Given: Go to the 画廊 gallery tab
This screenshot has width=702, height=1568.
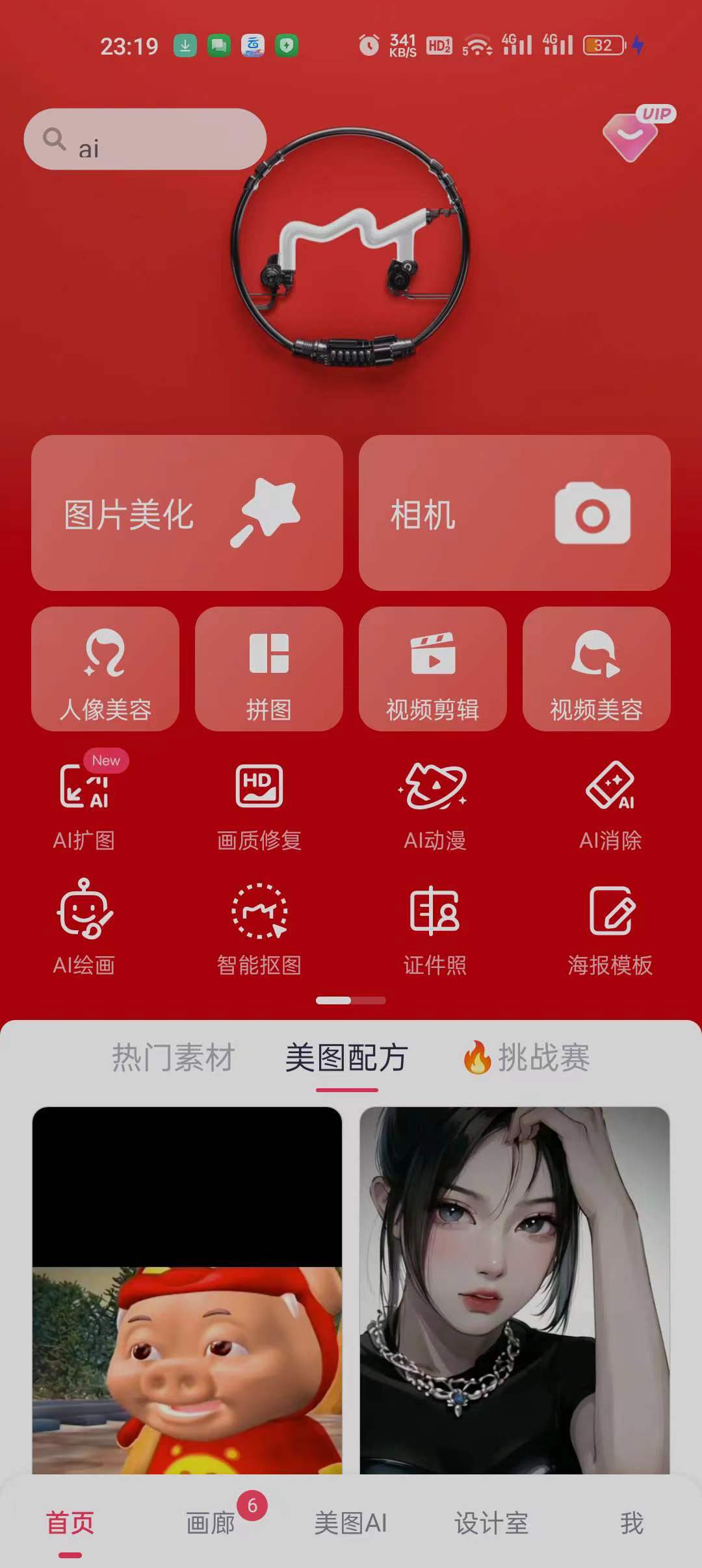Looking at the screenshot, I should coord(211,1522).
